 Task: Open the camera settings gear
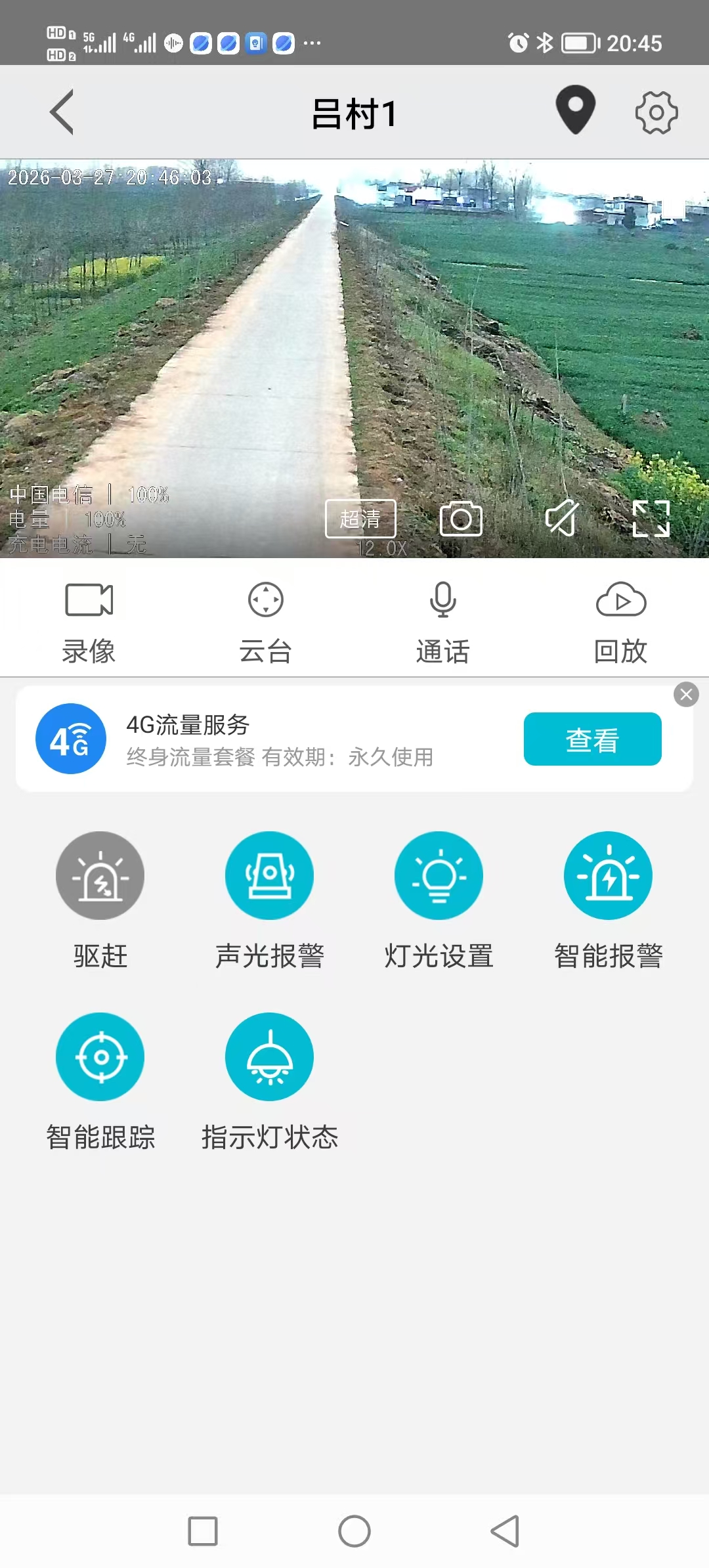coord(656,113)
